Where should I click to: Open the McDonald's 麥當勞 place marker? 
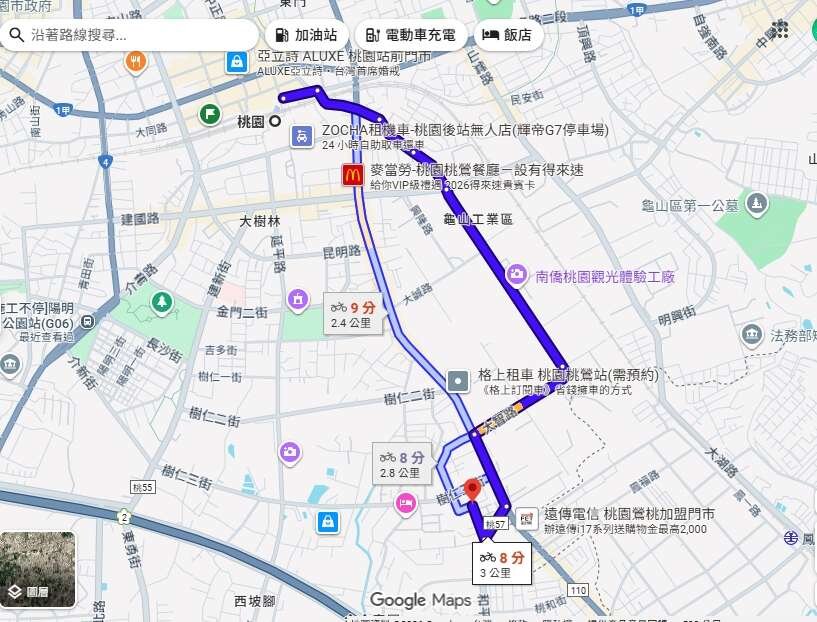(351, 176)
